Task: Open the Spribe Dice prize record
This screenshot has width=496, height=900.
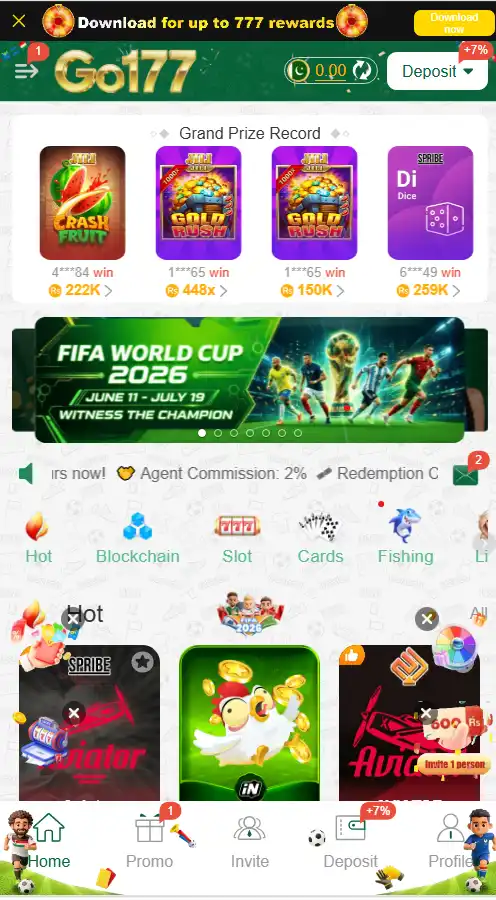Action: coord(430,203)
